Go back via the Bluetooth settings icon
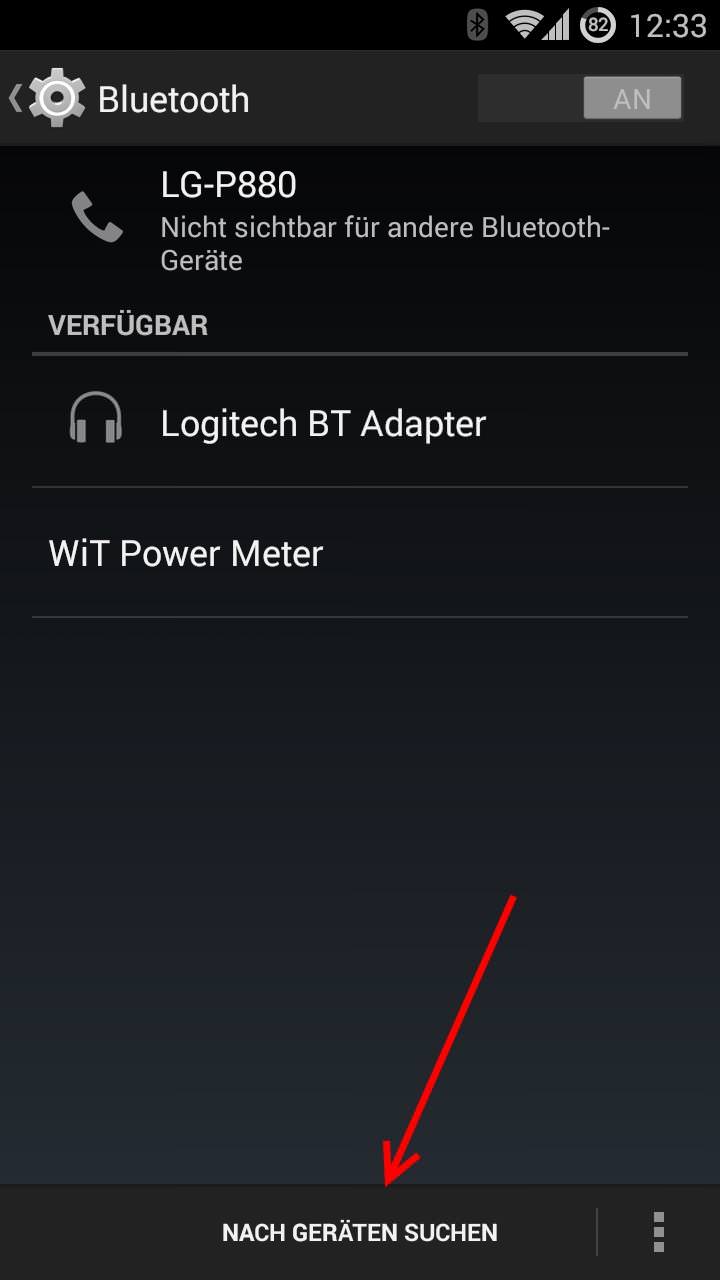 coord(47,98)
